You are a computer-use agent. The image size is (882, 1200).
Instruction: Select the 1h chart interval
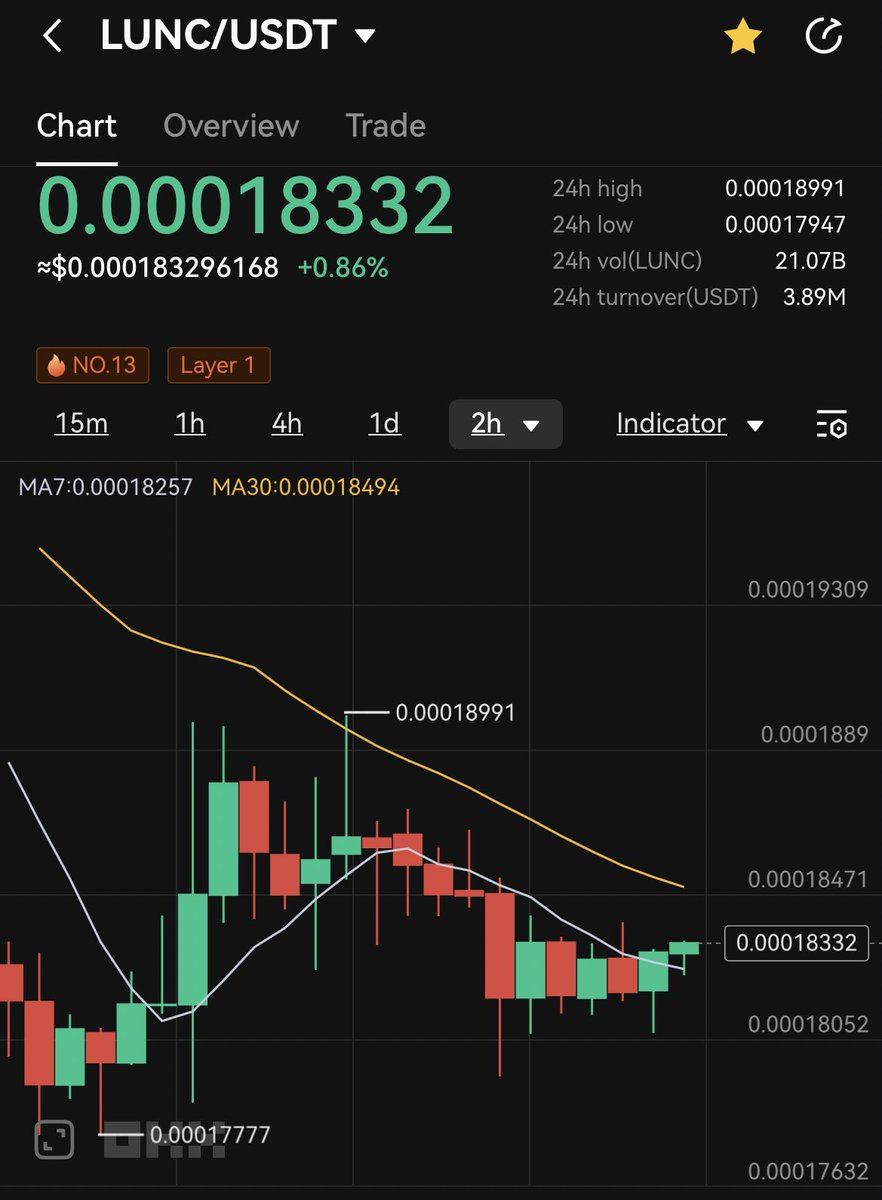click(190, 424)
